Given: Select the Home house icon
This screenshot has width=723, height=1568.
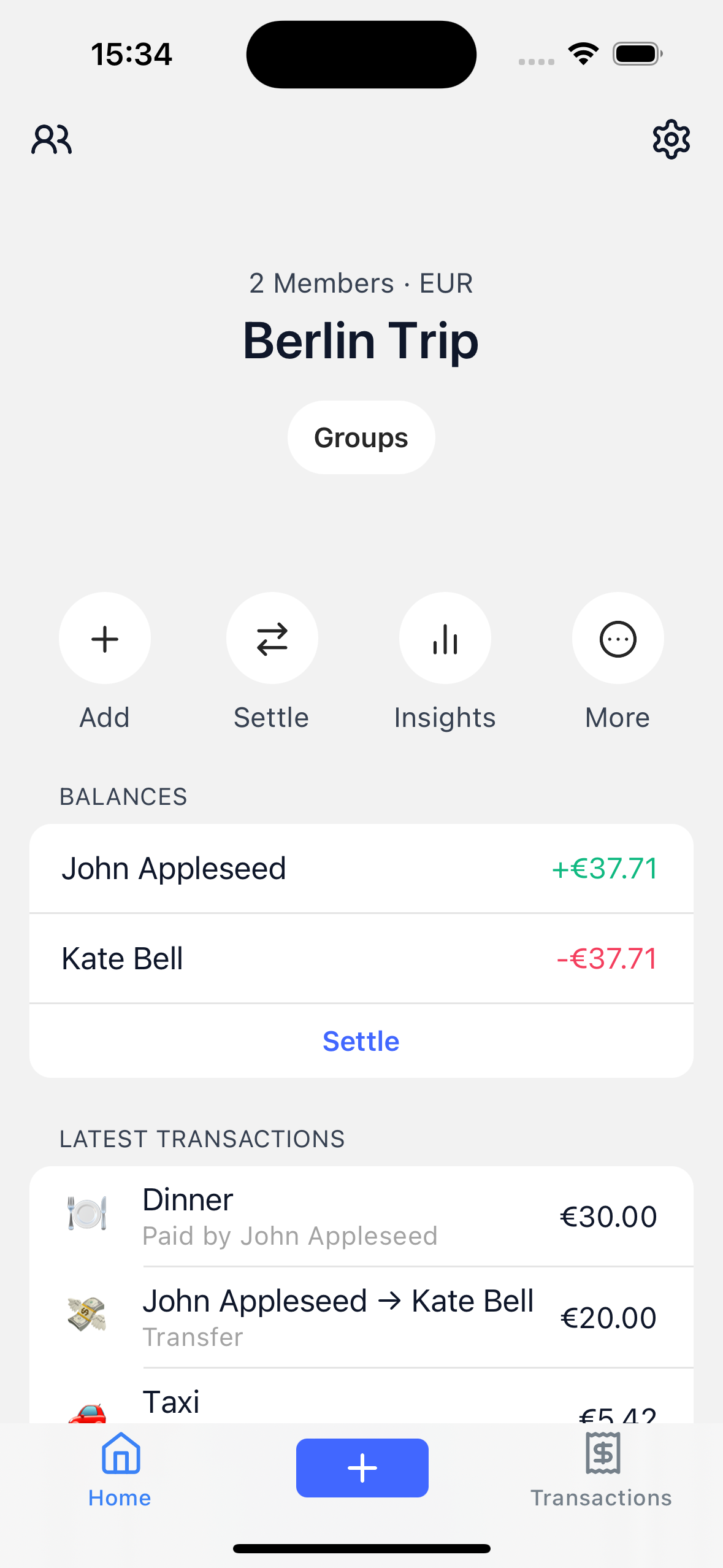Looking at the screenshot, I should click(120, 1455).
